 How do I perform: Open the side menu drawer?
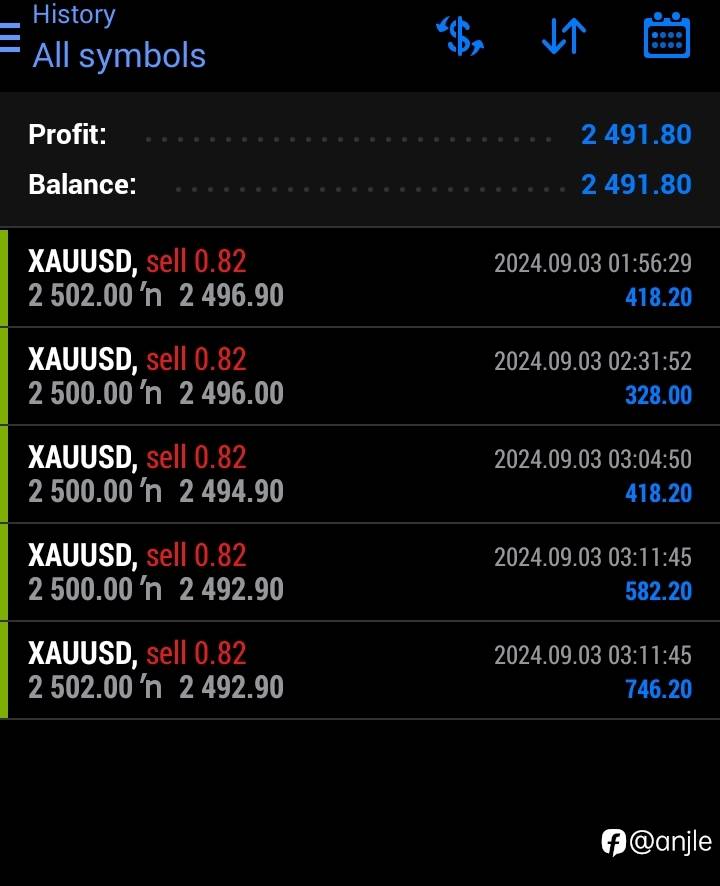pos(10,38)
